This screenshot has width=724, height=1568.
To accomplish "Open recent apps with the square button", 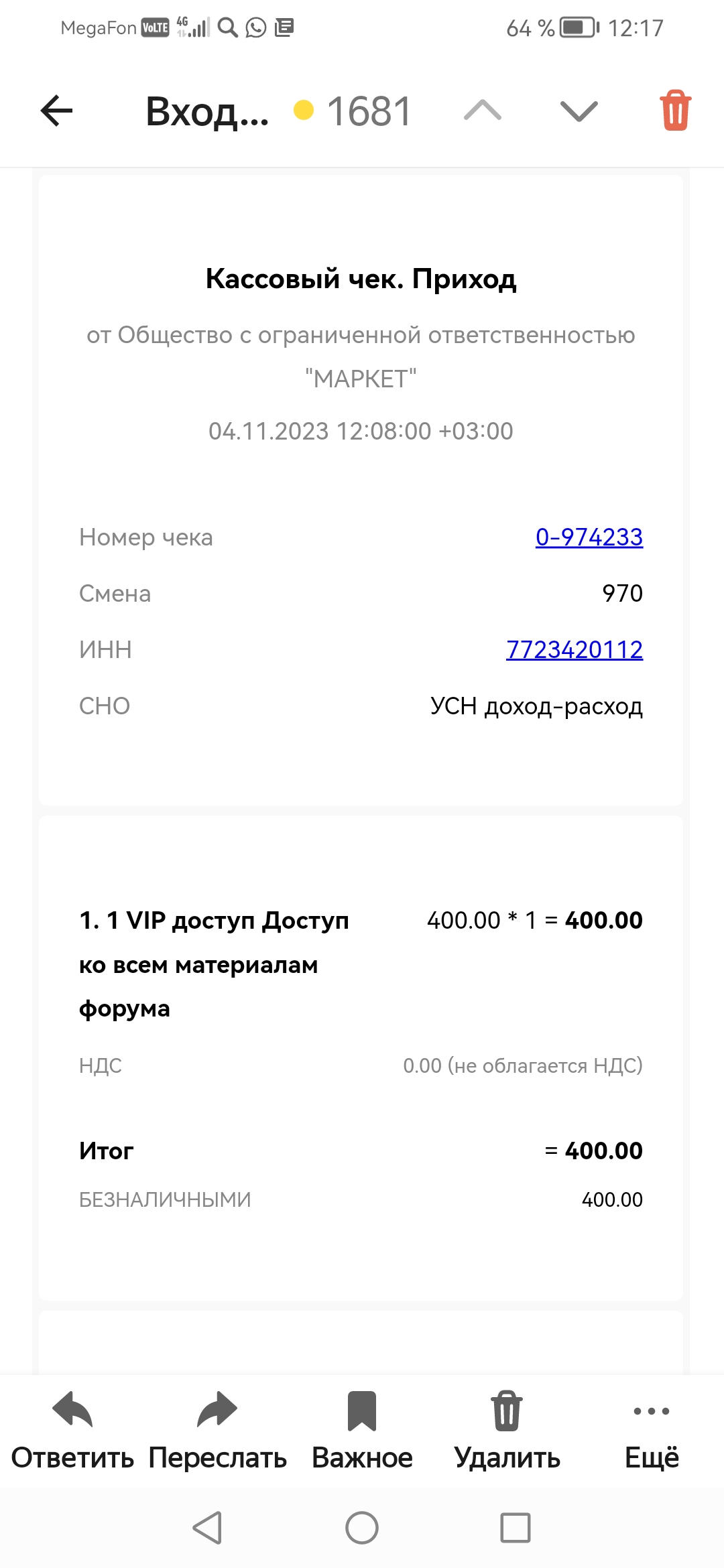I will click(516, 1528).
